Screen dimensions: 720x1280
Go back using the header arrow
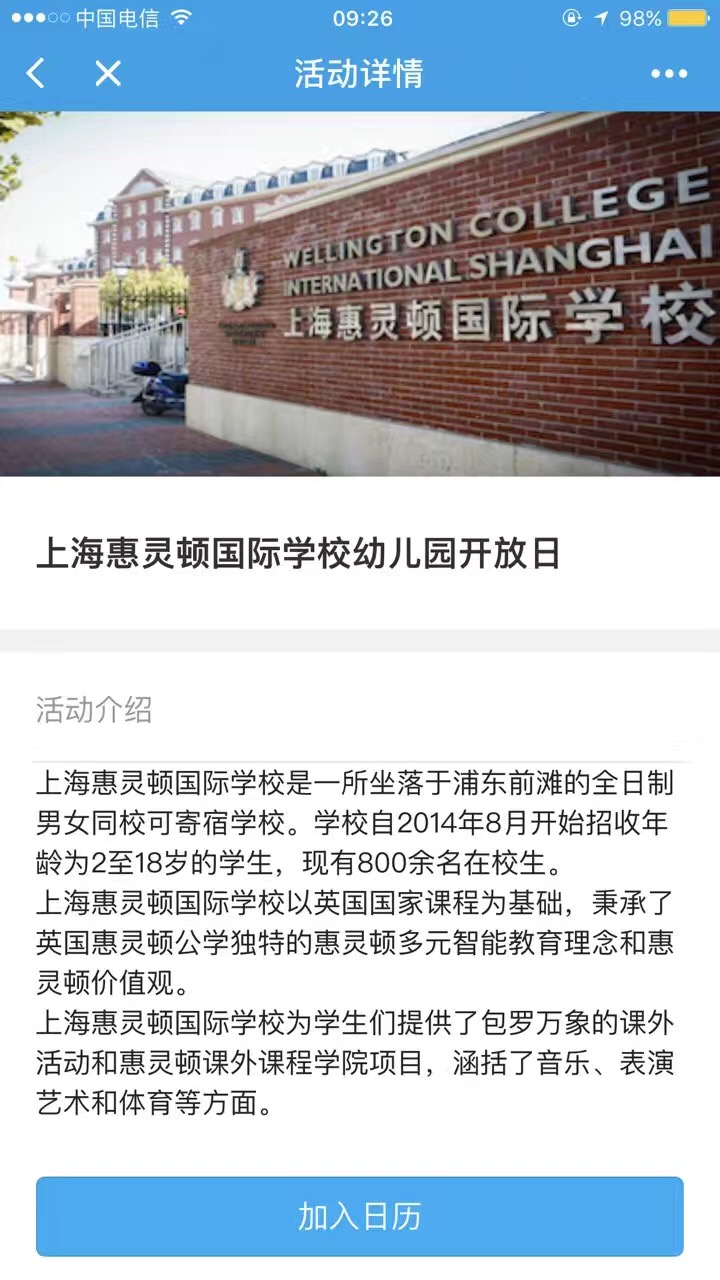click(36, 73)
